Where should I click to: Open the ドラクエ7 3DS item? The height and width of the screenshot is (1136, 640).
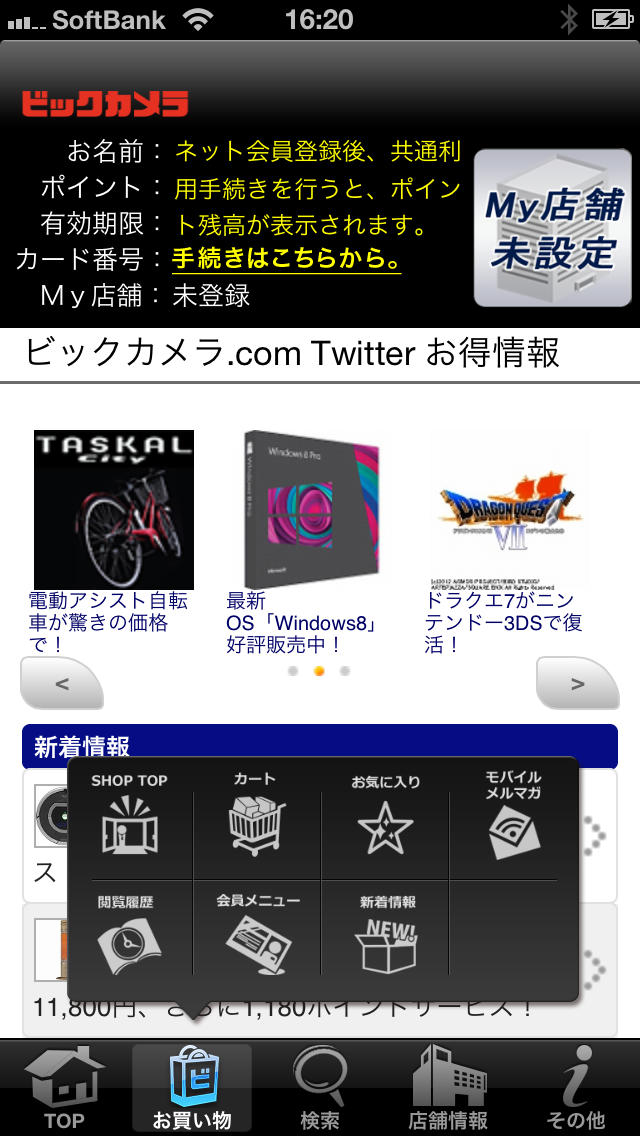[x=508, y=540]
